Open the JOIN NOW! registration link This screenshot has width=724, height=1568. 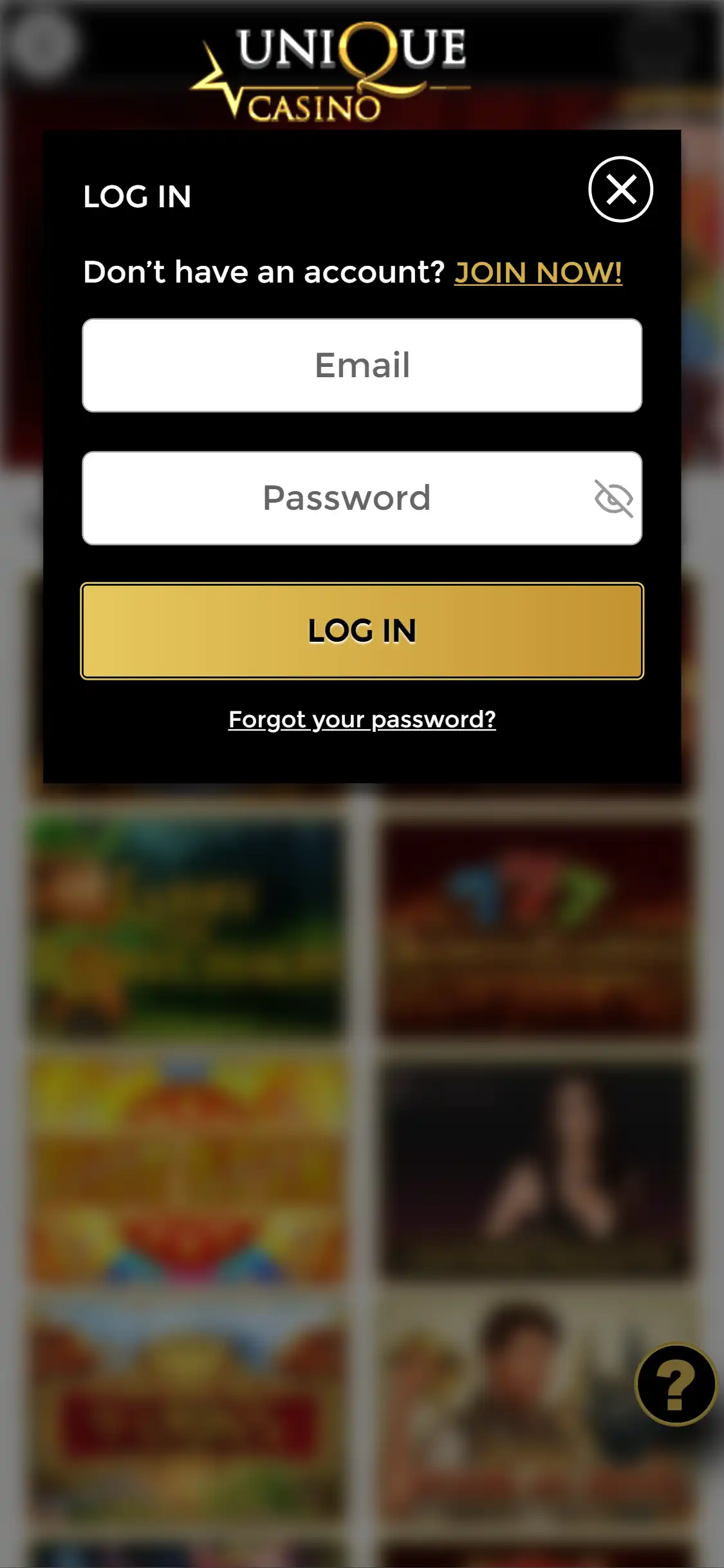tap(538, 272)
